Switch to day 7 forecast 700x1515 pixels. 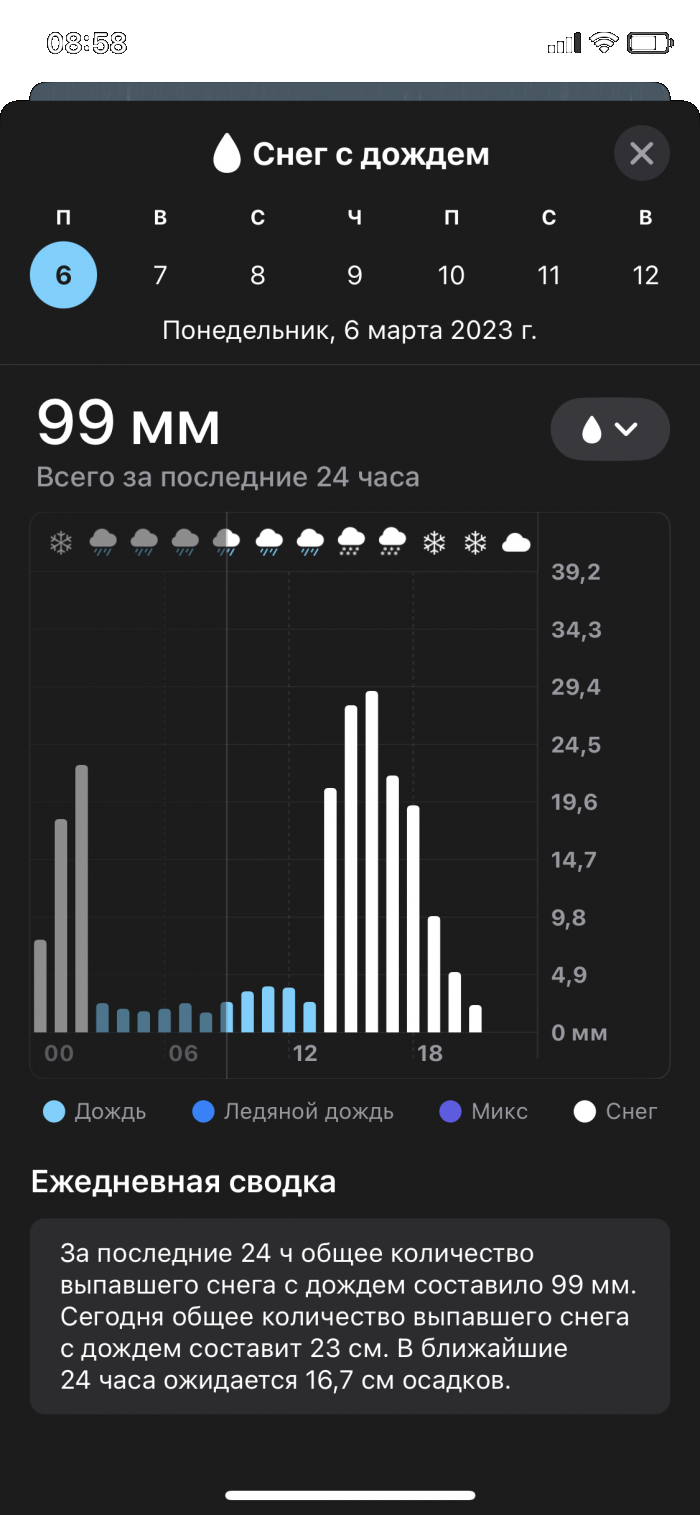160,275
